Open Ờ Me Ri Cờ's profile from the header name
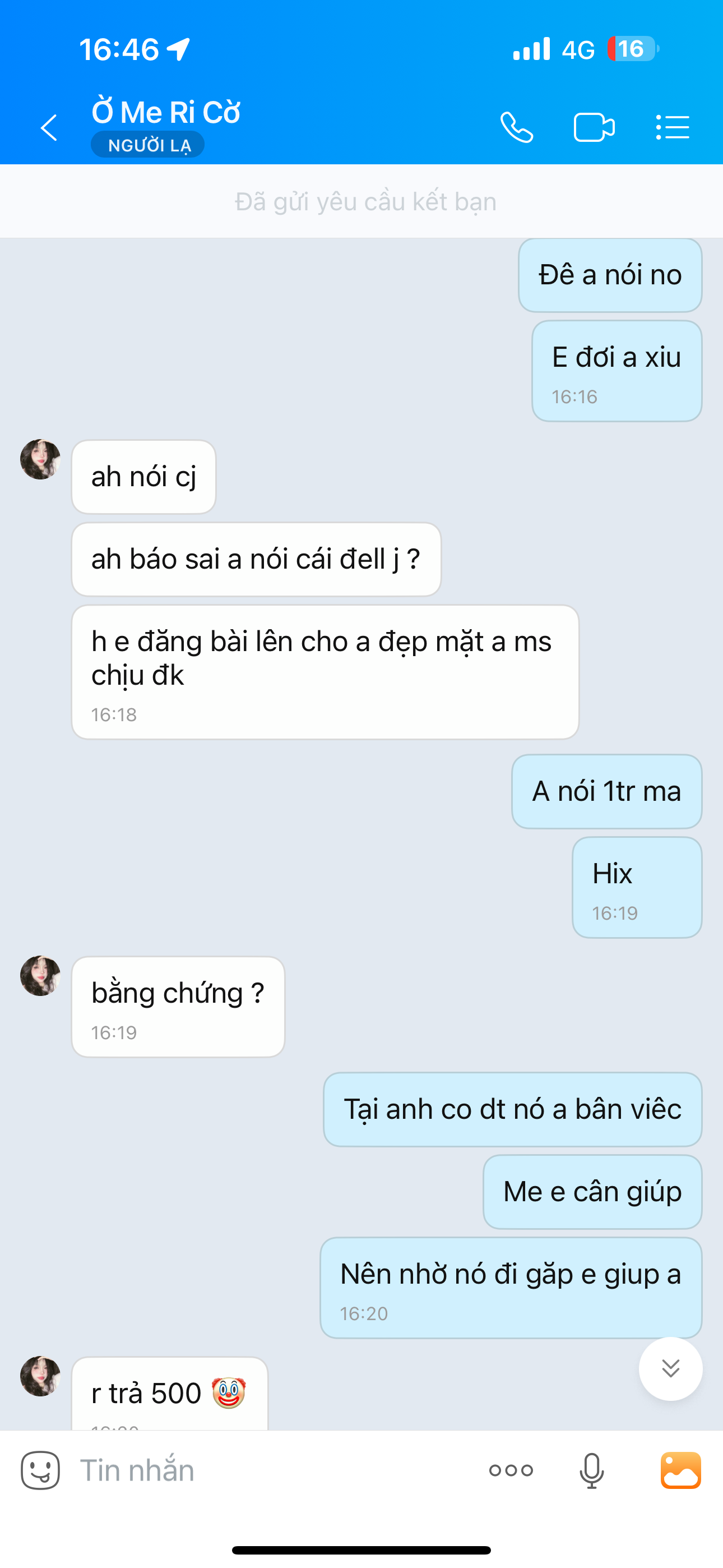Screen dimensions: 723x1568 [165, 113]
